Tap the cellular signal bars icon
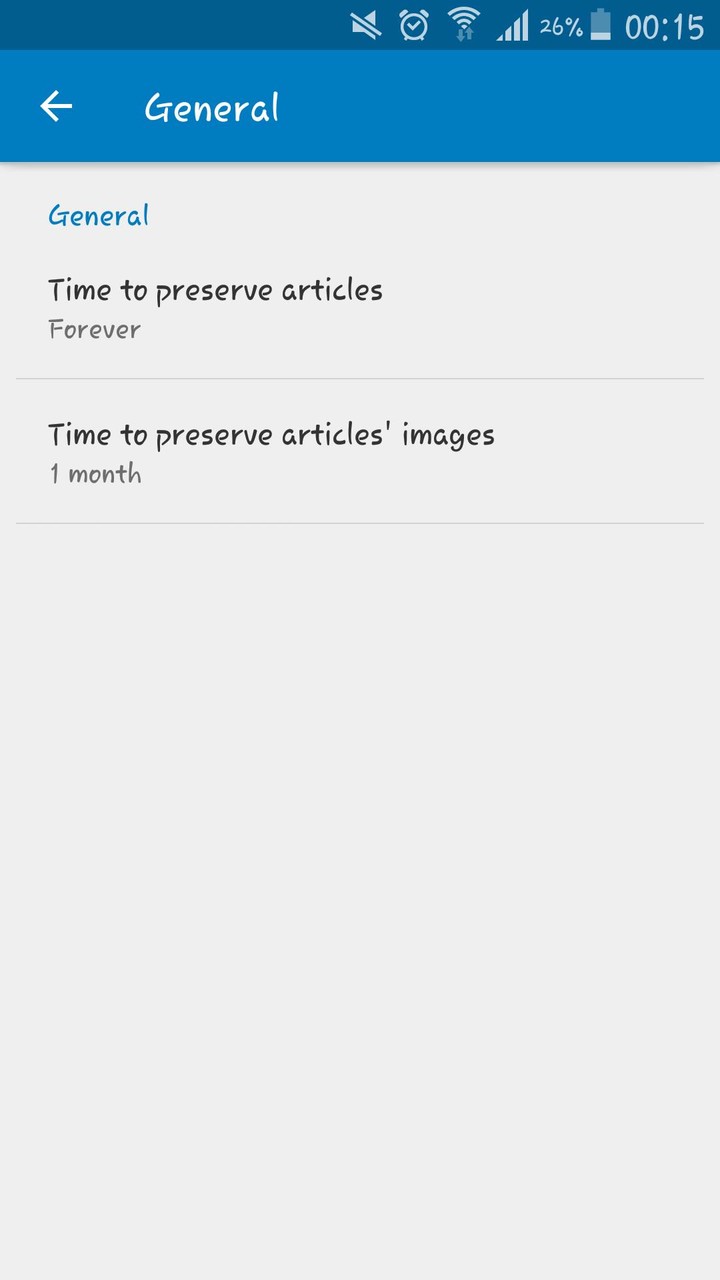720x1280 pixels. [512, 25]
